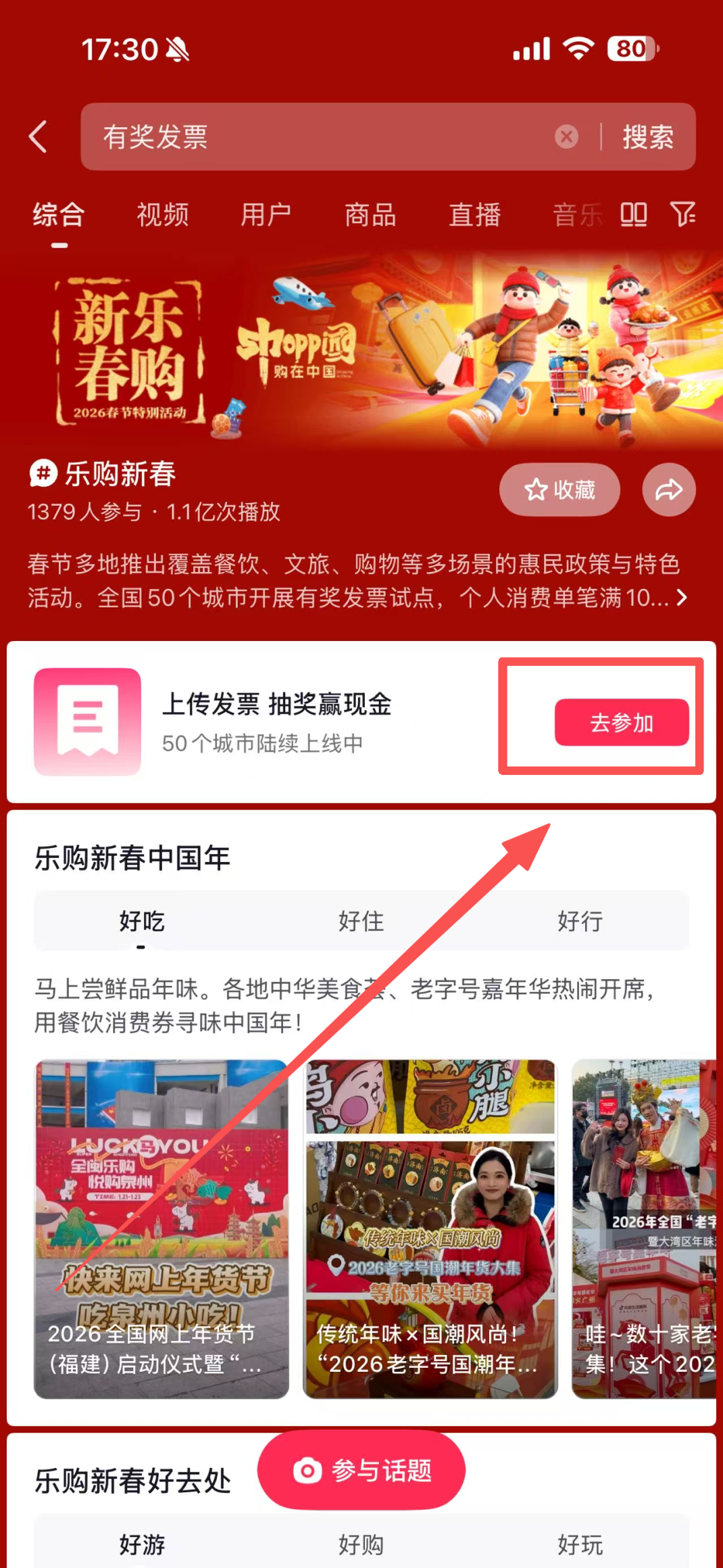Share the 乐购新春 topic
This screenshot has height=1568, width=723.
(x=668, y=490)
